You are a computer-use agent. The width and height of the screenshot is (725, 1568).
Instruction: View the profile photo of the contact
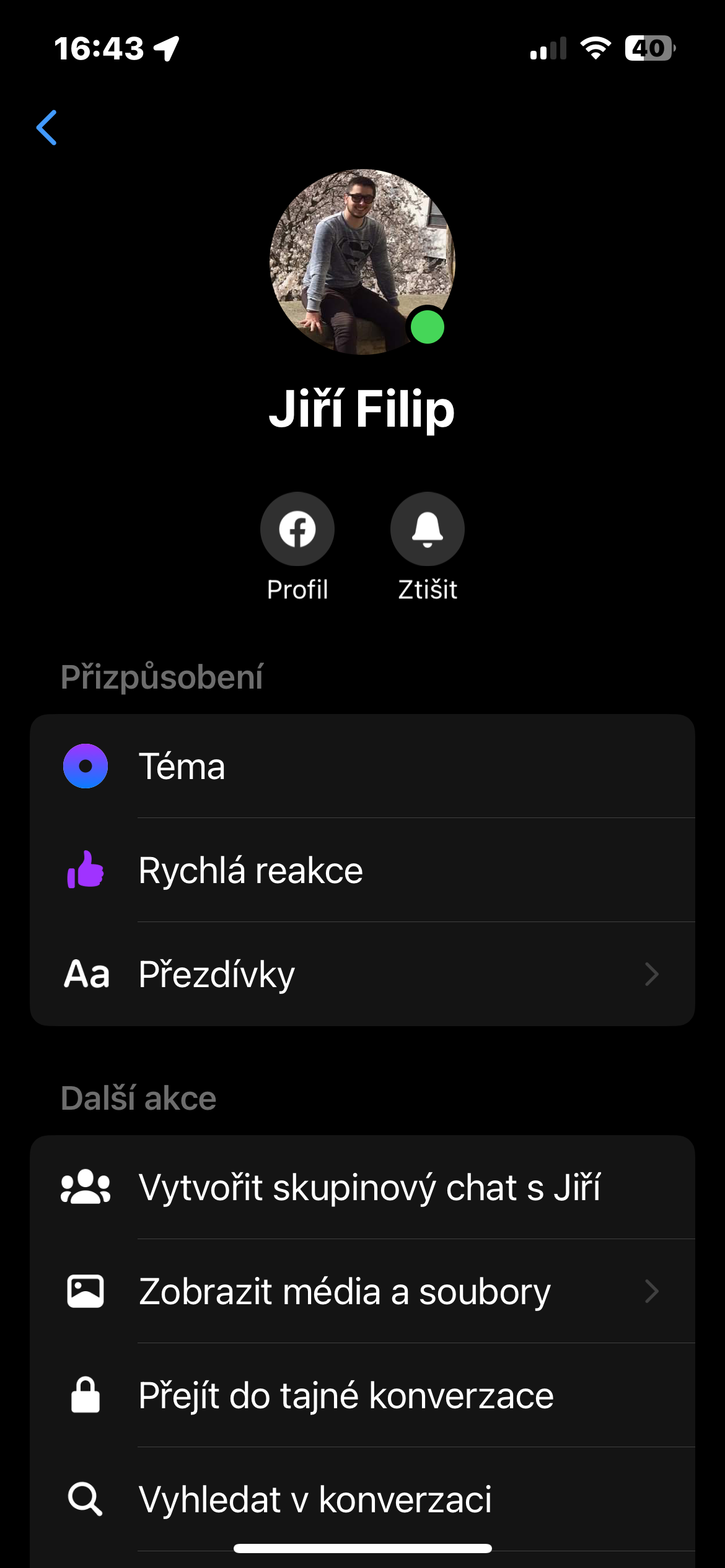362,262
